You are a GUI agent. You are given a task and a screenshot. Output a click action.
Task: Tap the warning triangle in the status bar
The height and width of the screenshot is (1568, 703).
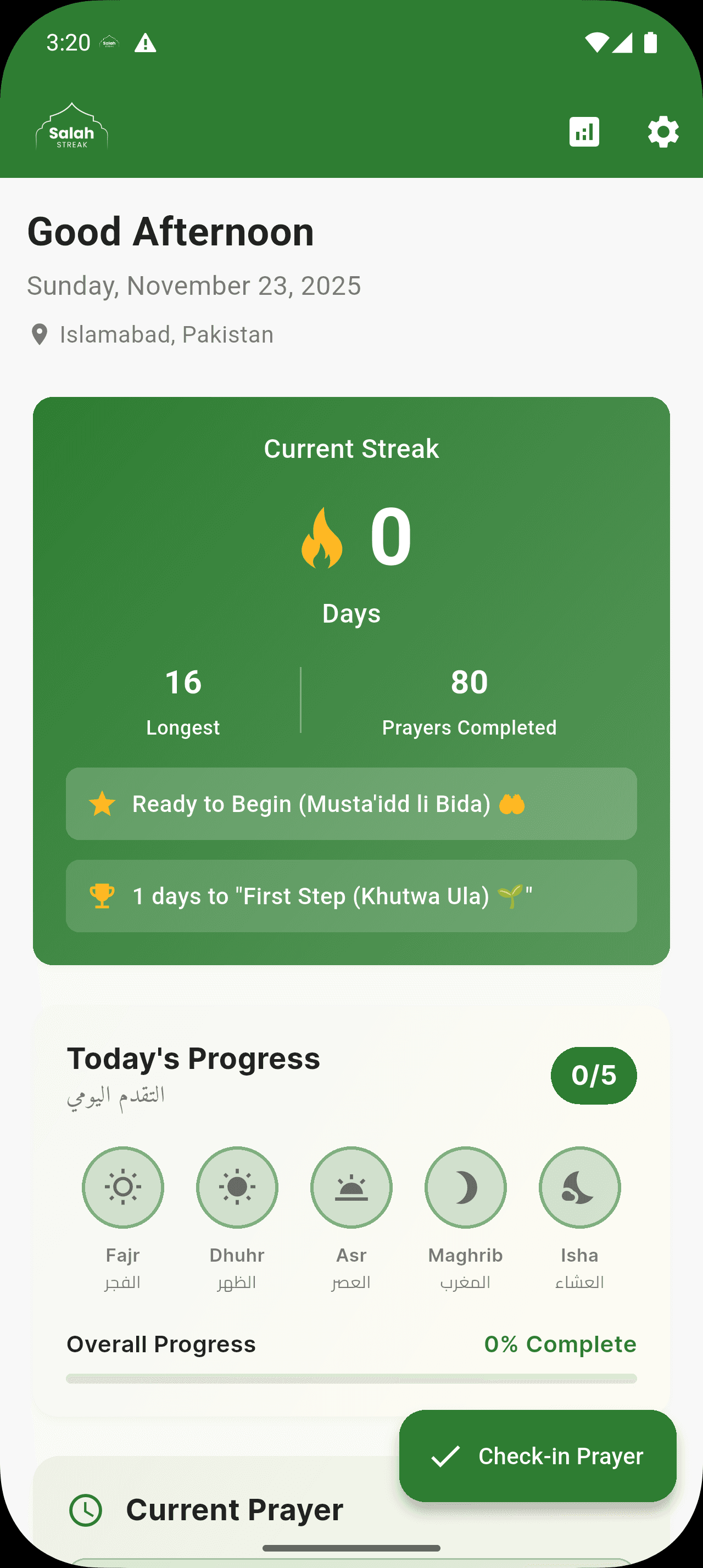point(146,43)
